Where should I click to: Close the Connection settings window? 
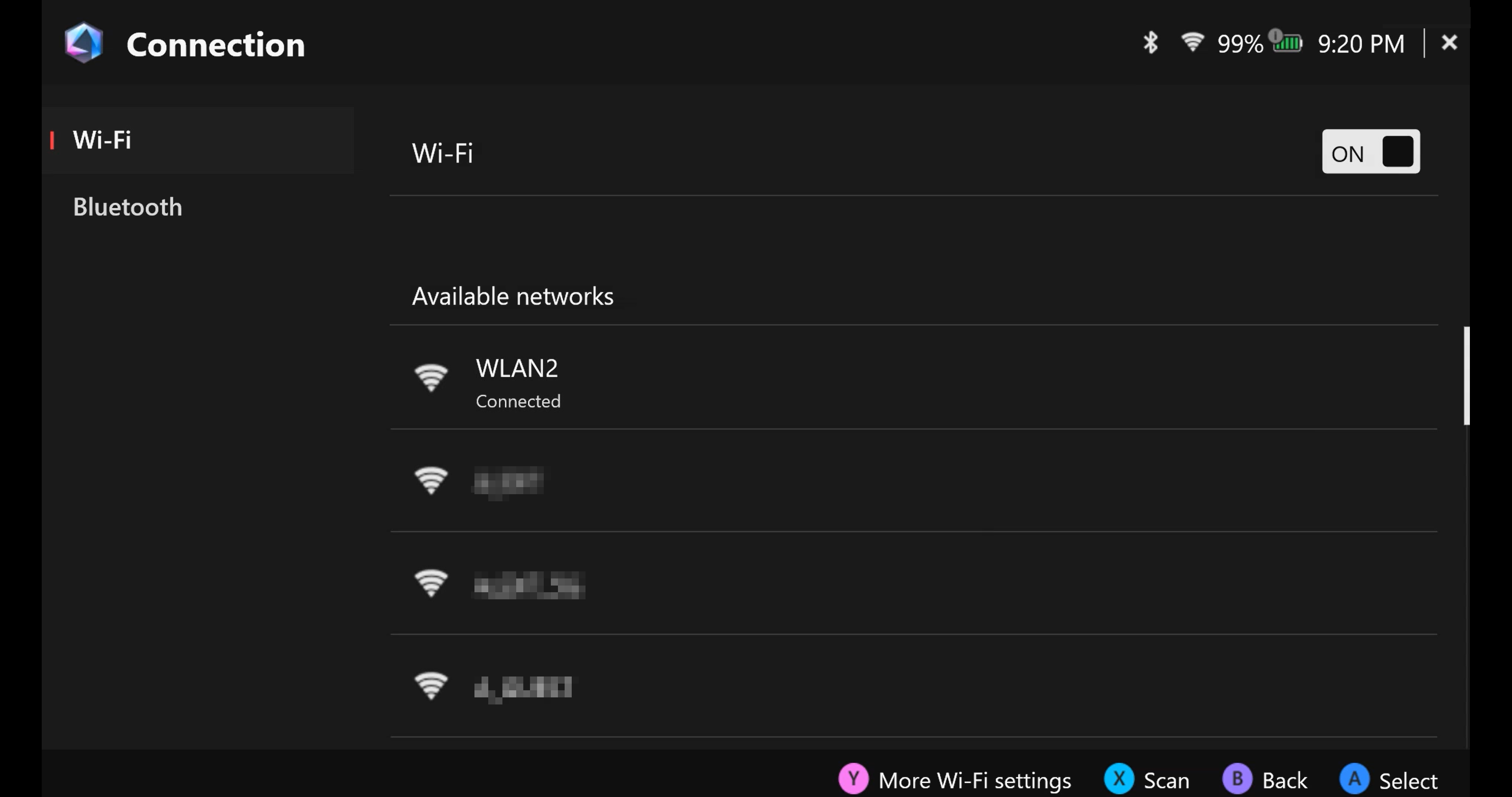pyautogui.click(x=1449, y=43)
